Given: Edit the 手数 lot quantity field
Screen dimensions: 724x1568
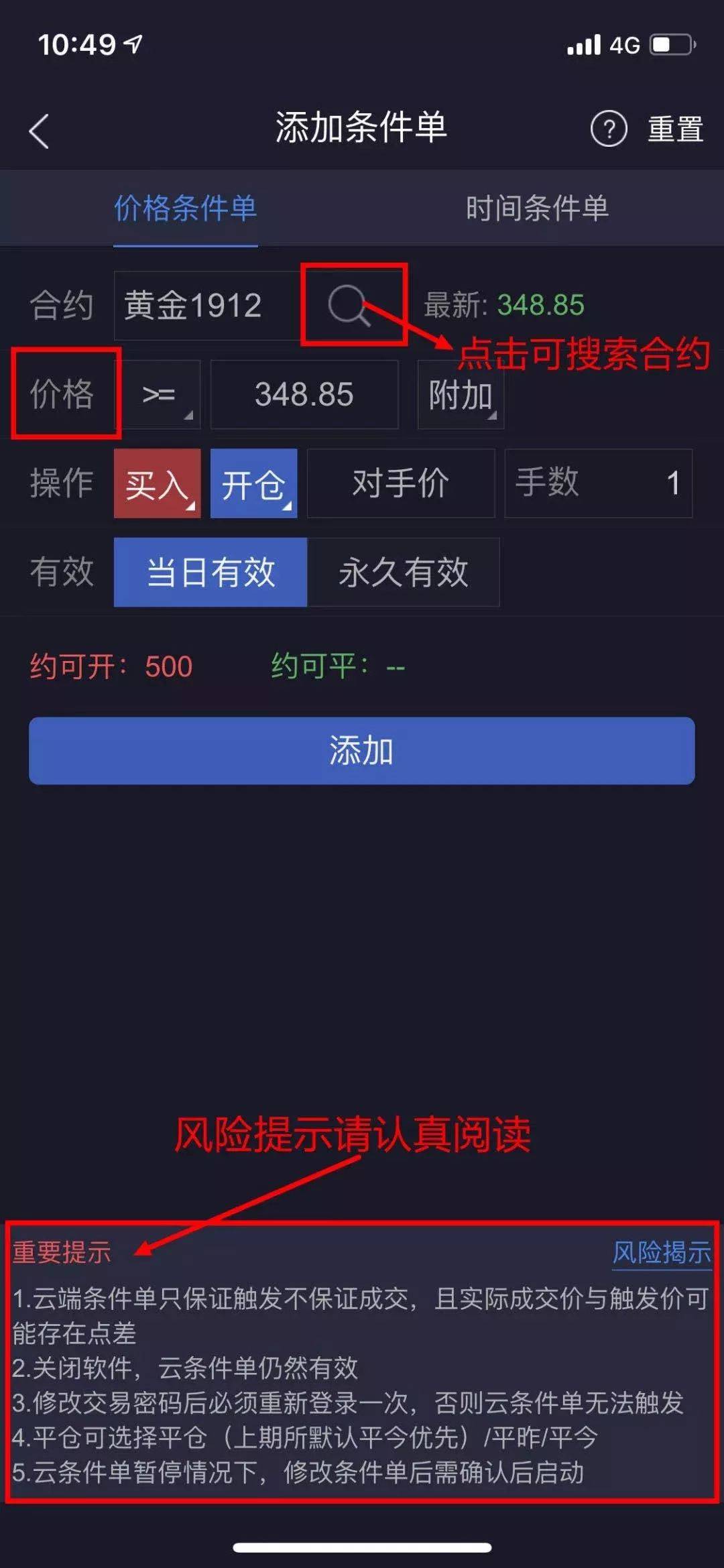Looking at the screenshot, I should click(598, 483).
